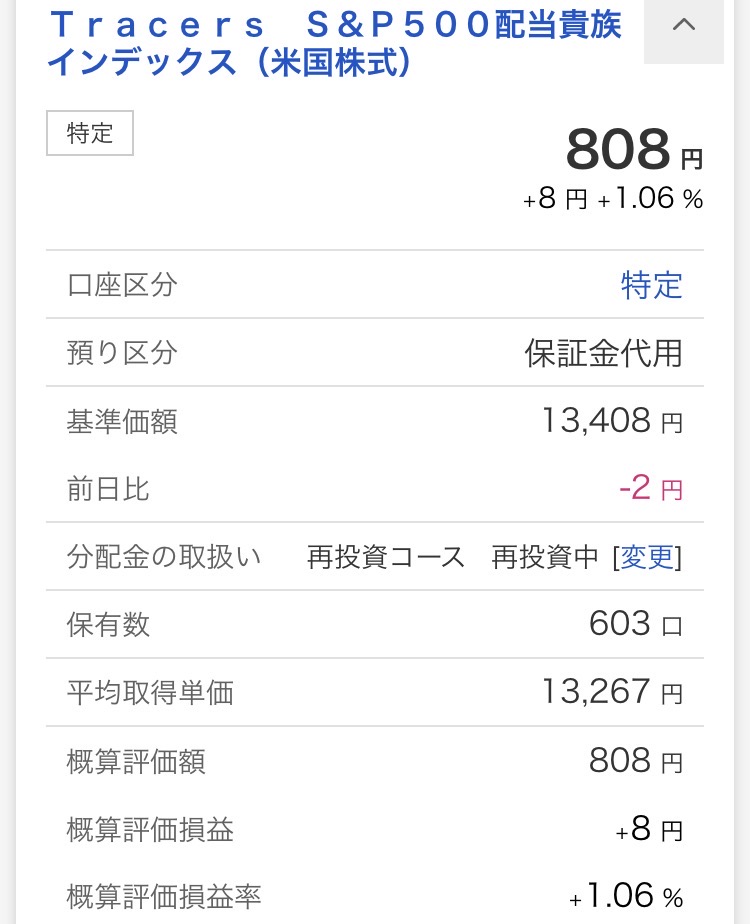Open the Tracers S&P500配当貴族インデックス fund page
Viewport: 750px width, 924px height.
click(x=334, y=43)
